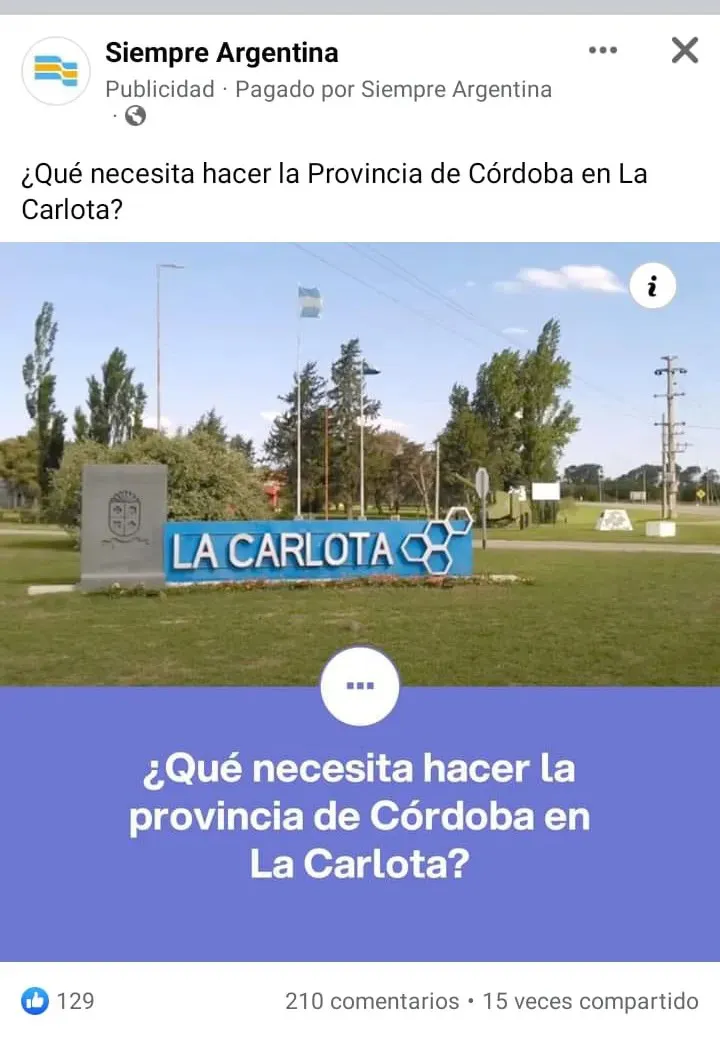Dismiss the Siempre Argentina ad
720x1039 pixels.
684,50
